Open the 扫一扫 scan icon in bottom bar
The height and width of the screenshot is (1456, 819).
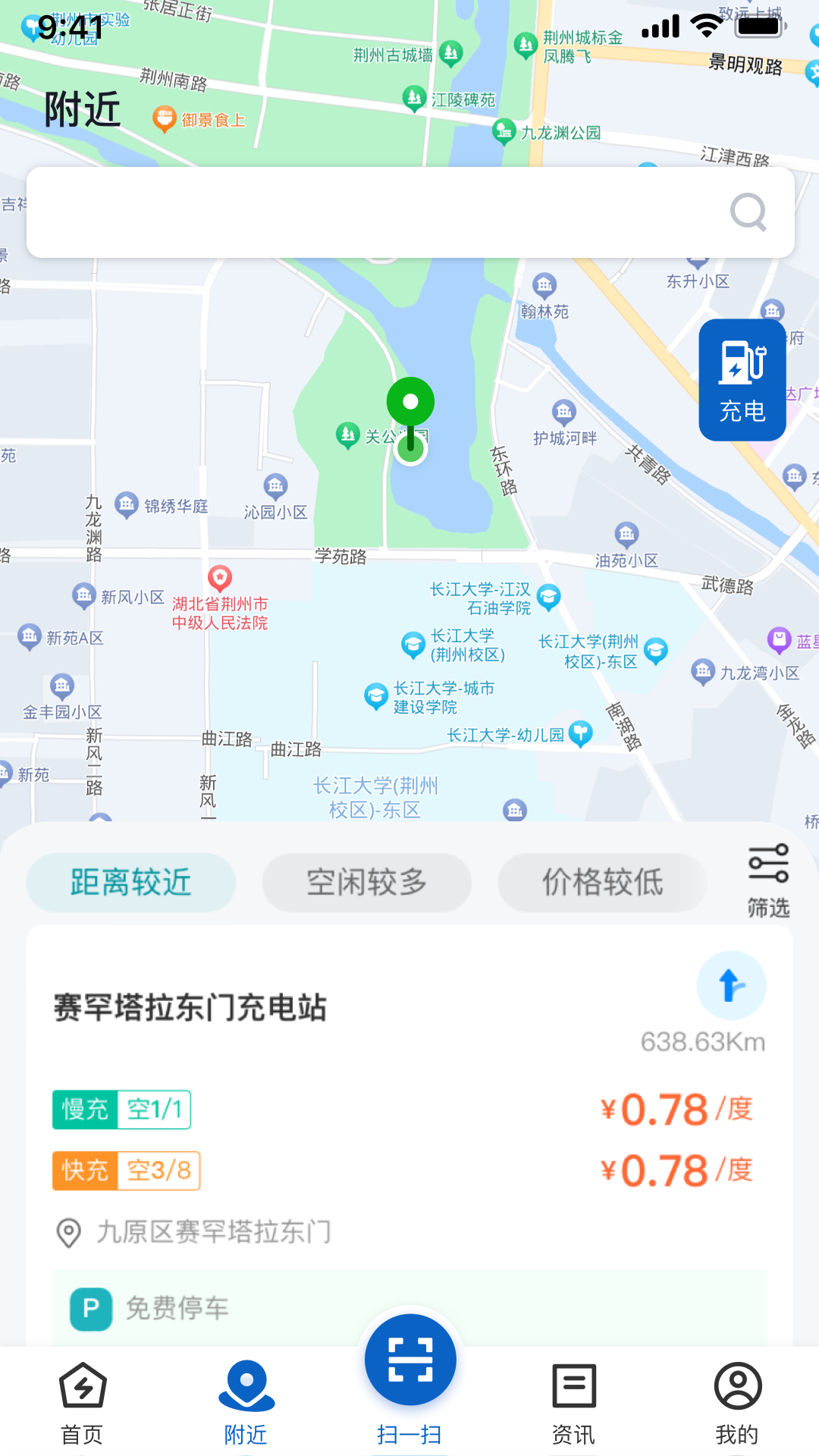[x=409, y=1359]
